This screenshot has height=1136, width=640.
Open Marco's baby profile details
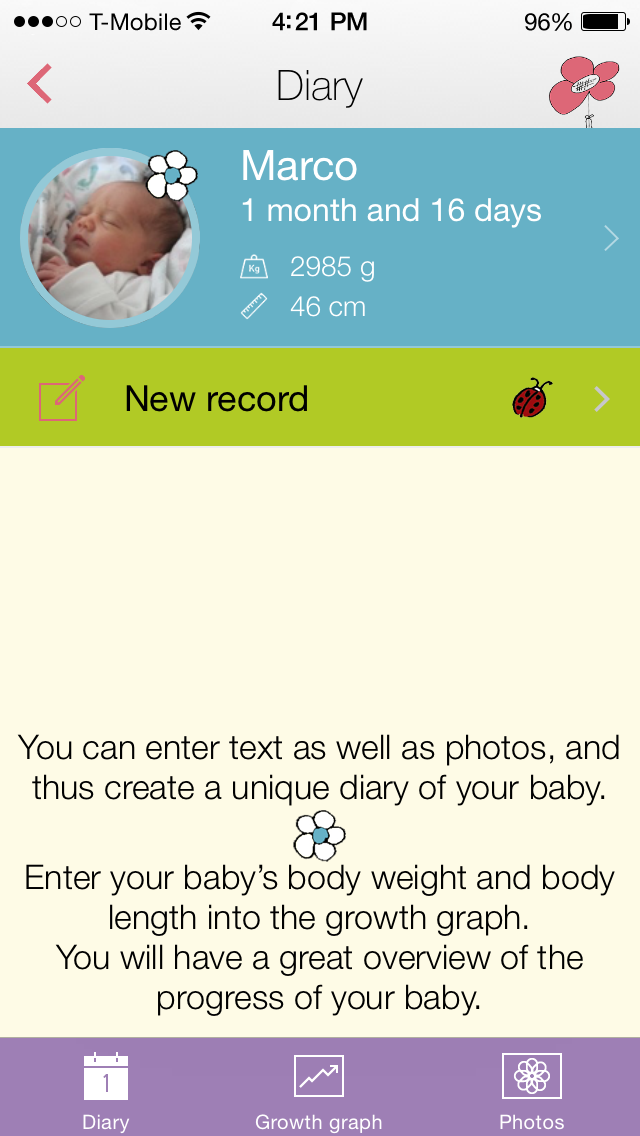pos(320,238)
